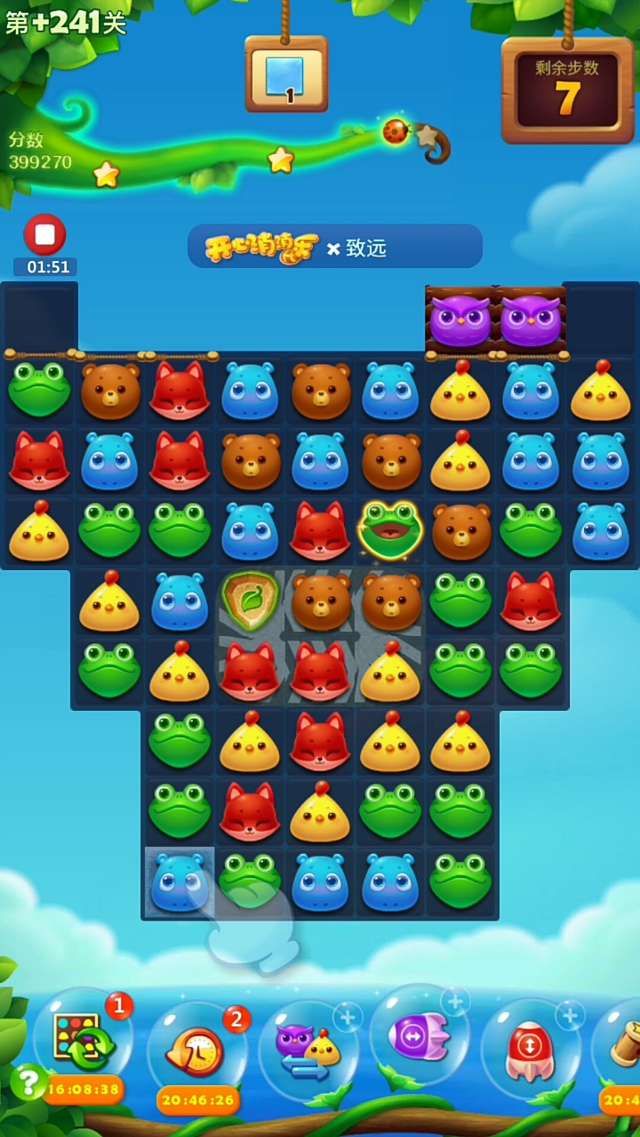Image resolution: width=640 pixels, height=1137 pixels.
Task: Open the green question-mark help
Action: pyautogui.click(x=27, y=1082)
